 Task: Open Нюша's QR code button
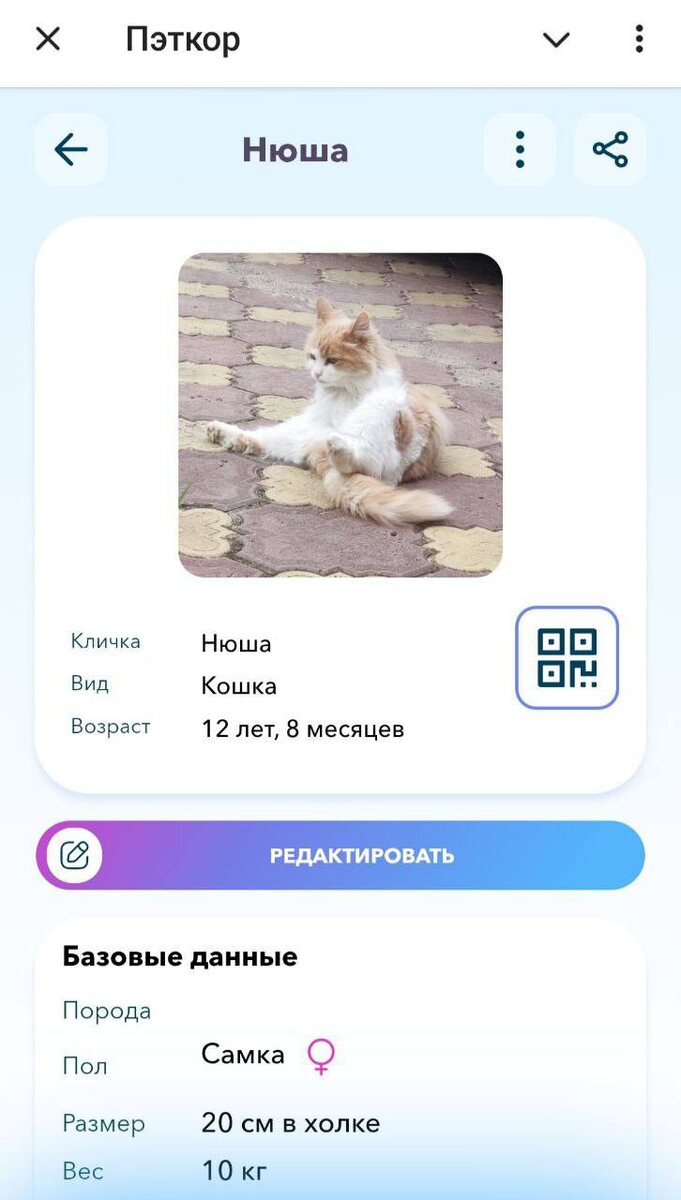click(x=567, y=658)
